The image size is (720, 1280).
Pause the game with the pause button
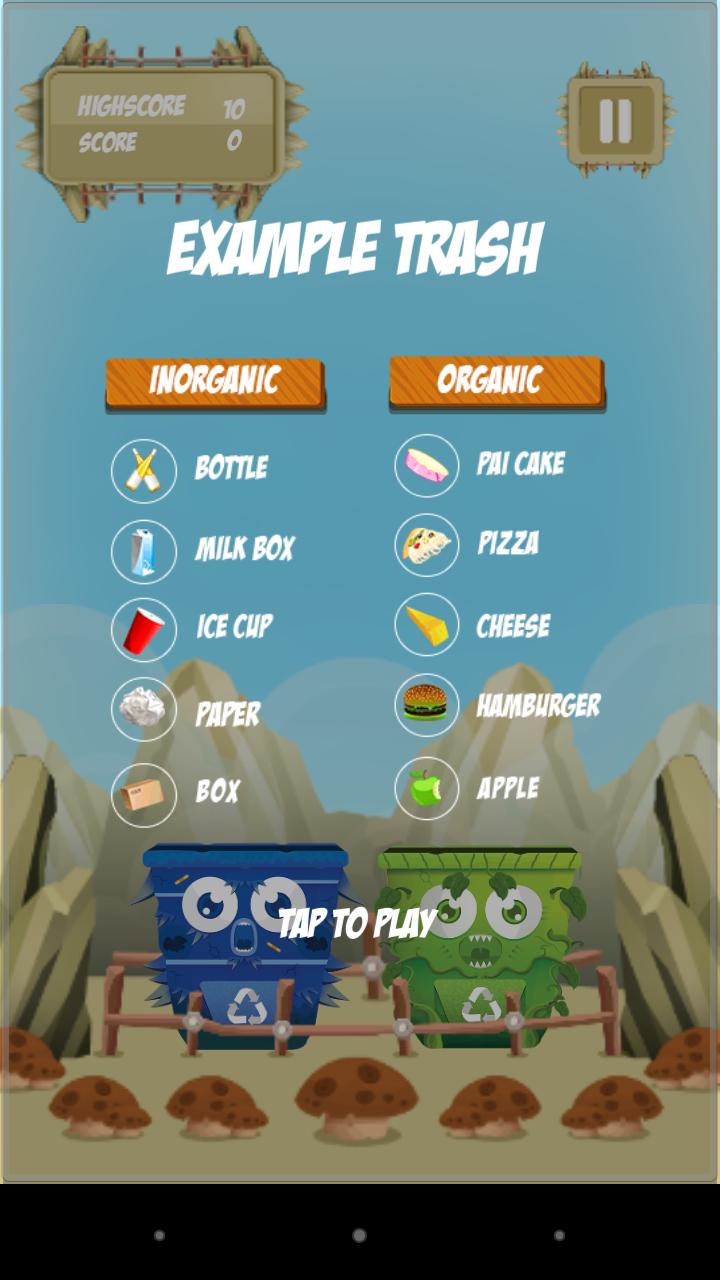[615, 121]
